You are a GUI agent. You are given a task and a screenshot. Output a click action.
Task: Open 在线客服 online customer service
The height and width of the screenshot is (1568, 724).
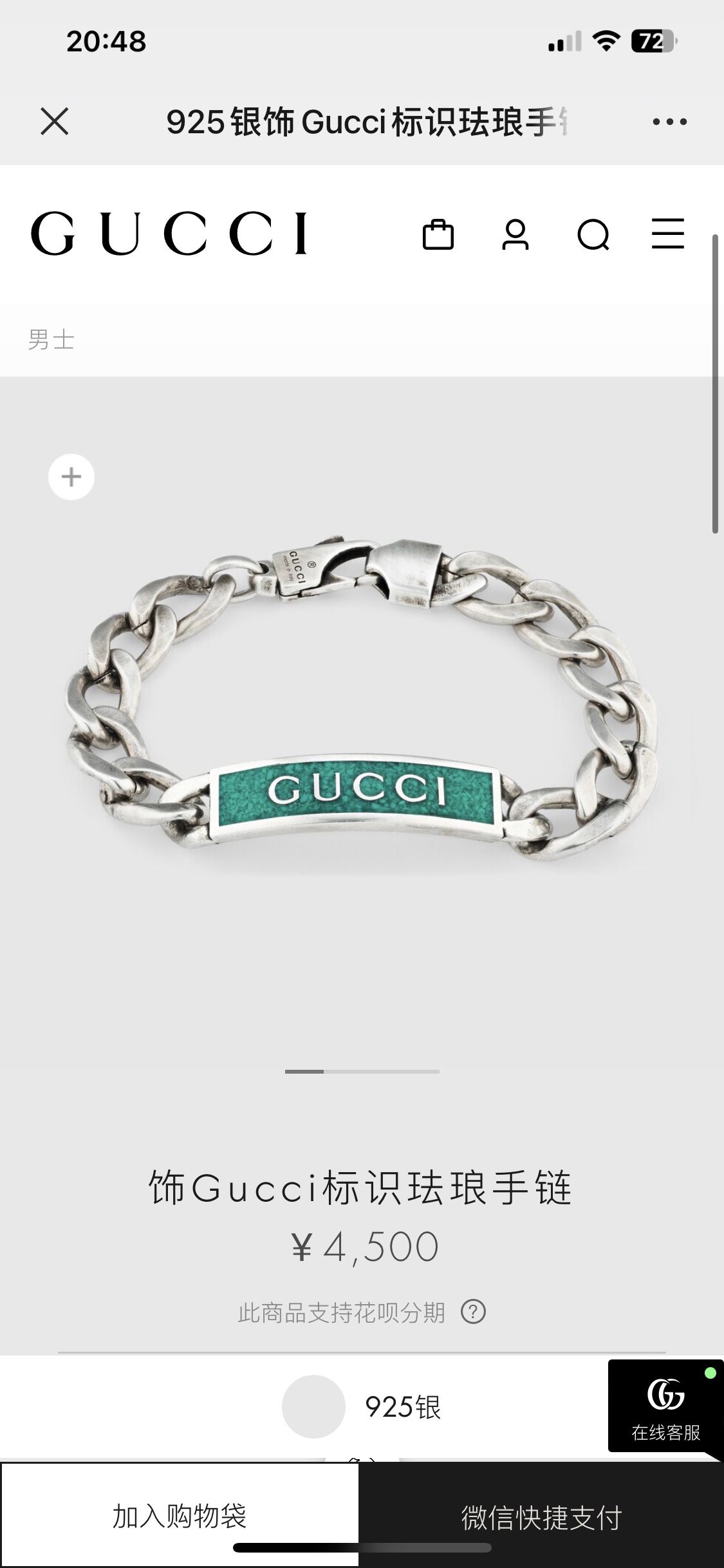tap(665, 1406)
